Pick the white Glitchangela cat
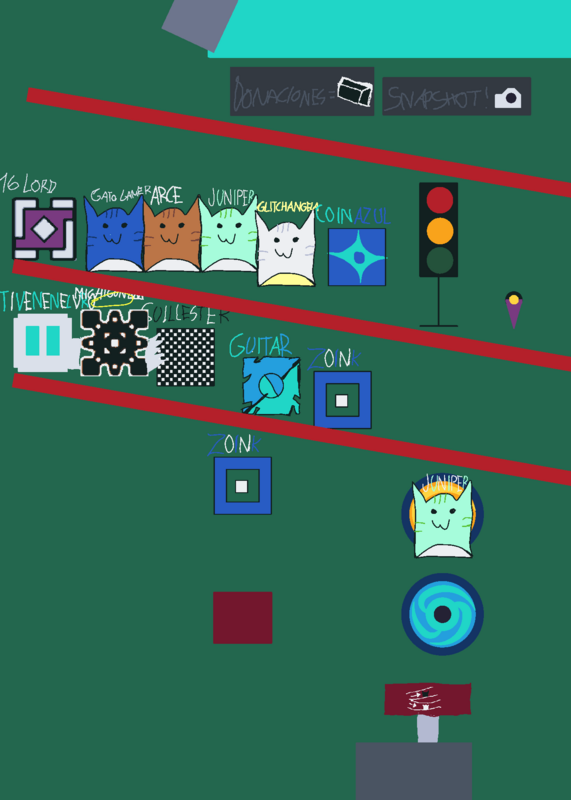571x800 pixels. pyautogui.click(x=286, y=249)
